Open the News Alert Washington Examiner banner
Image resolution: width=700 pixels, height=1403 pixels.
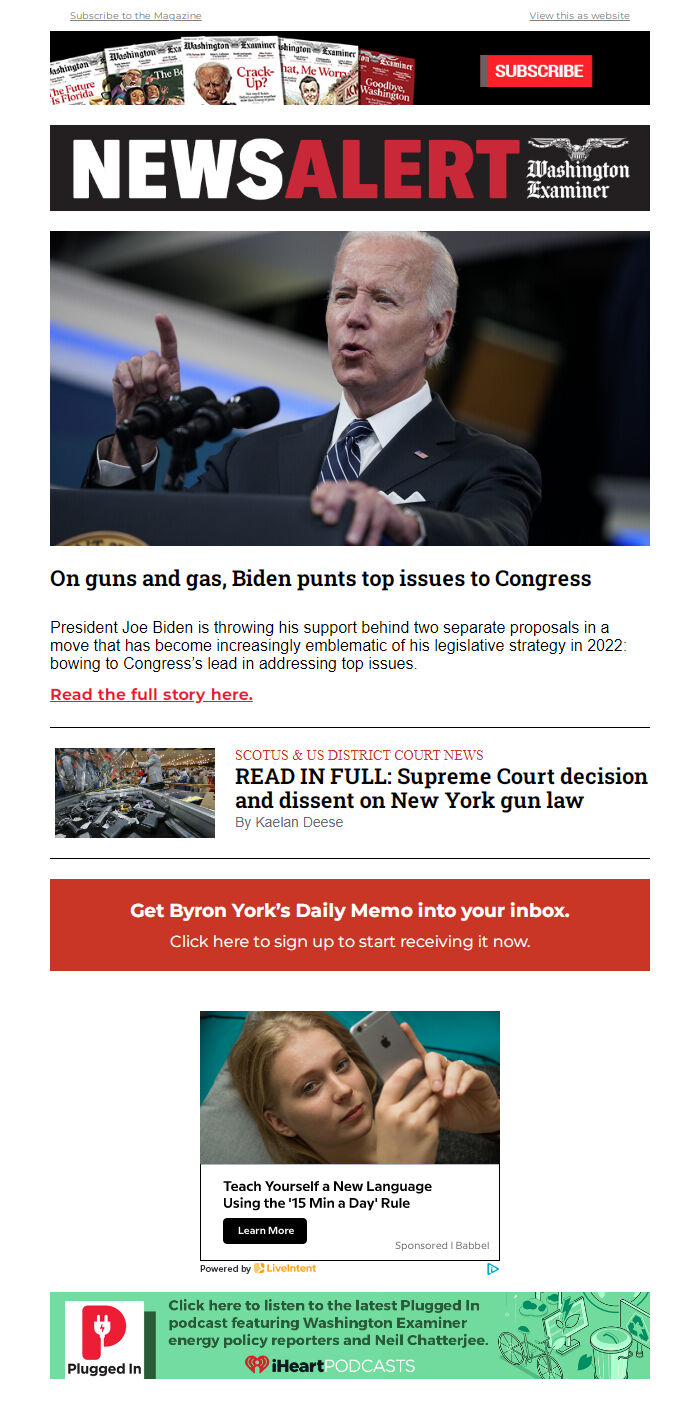(350, 168)
